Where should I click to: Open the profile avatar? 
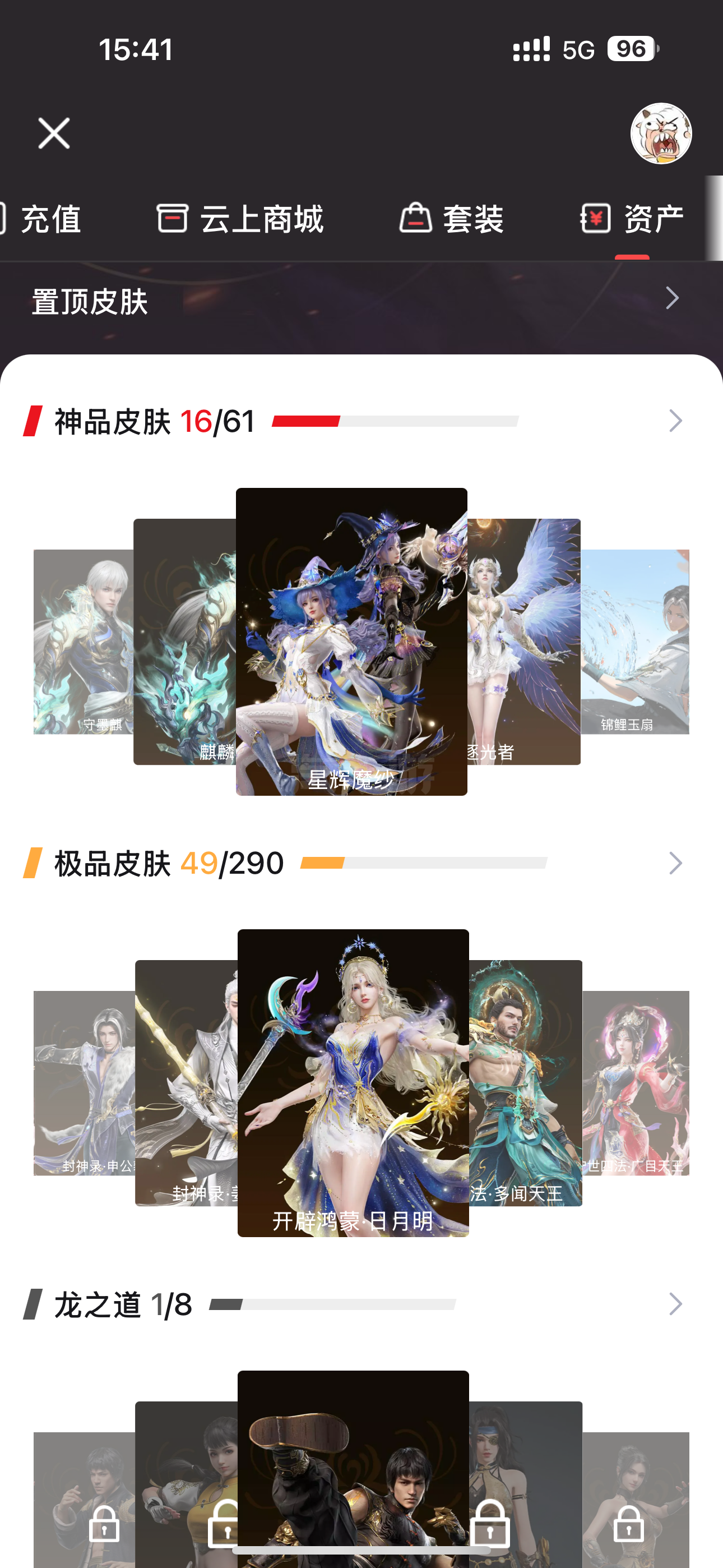(x=660, y=133)
